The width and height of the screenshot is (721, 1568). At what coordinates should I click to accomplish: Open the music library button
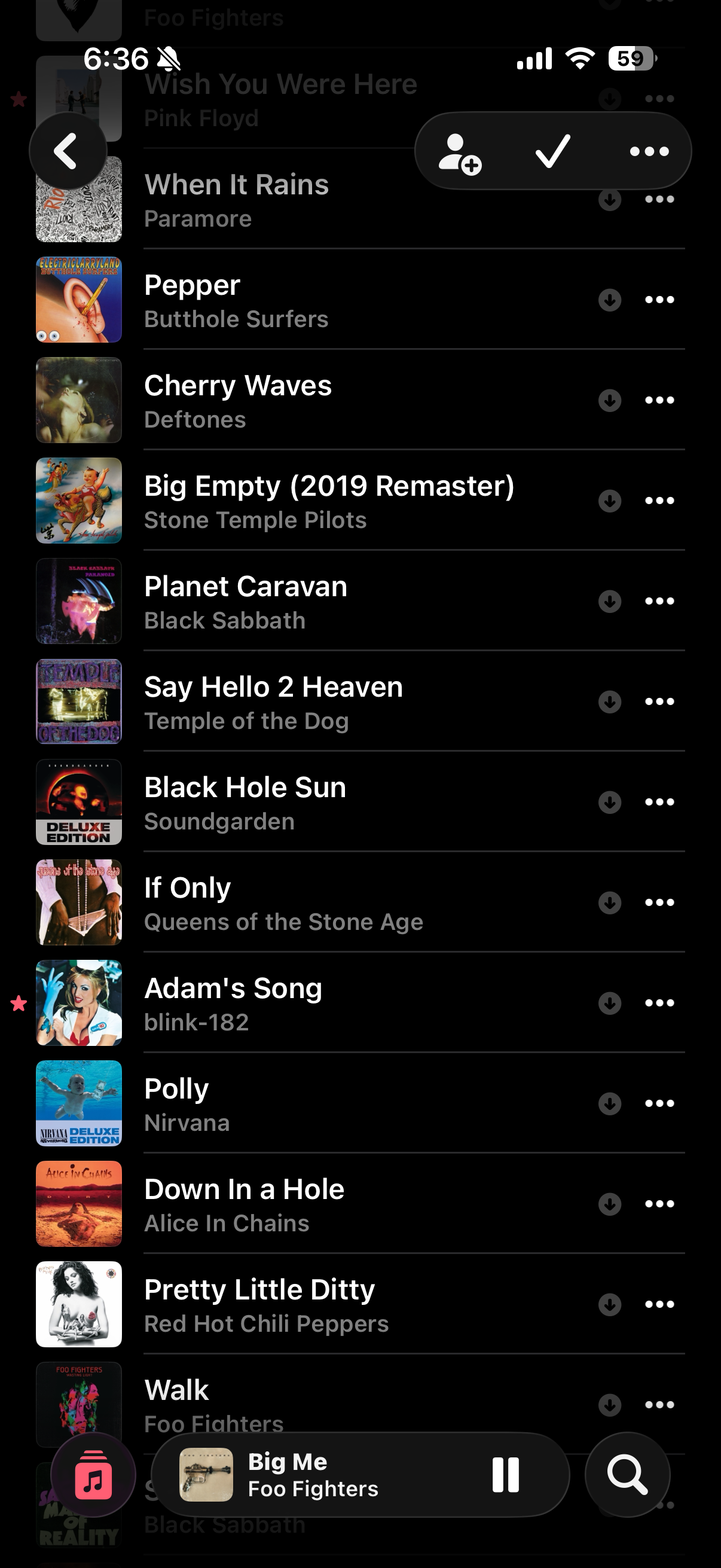pos(93,1475)
